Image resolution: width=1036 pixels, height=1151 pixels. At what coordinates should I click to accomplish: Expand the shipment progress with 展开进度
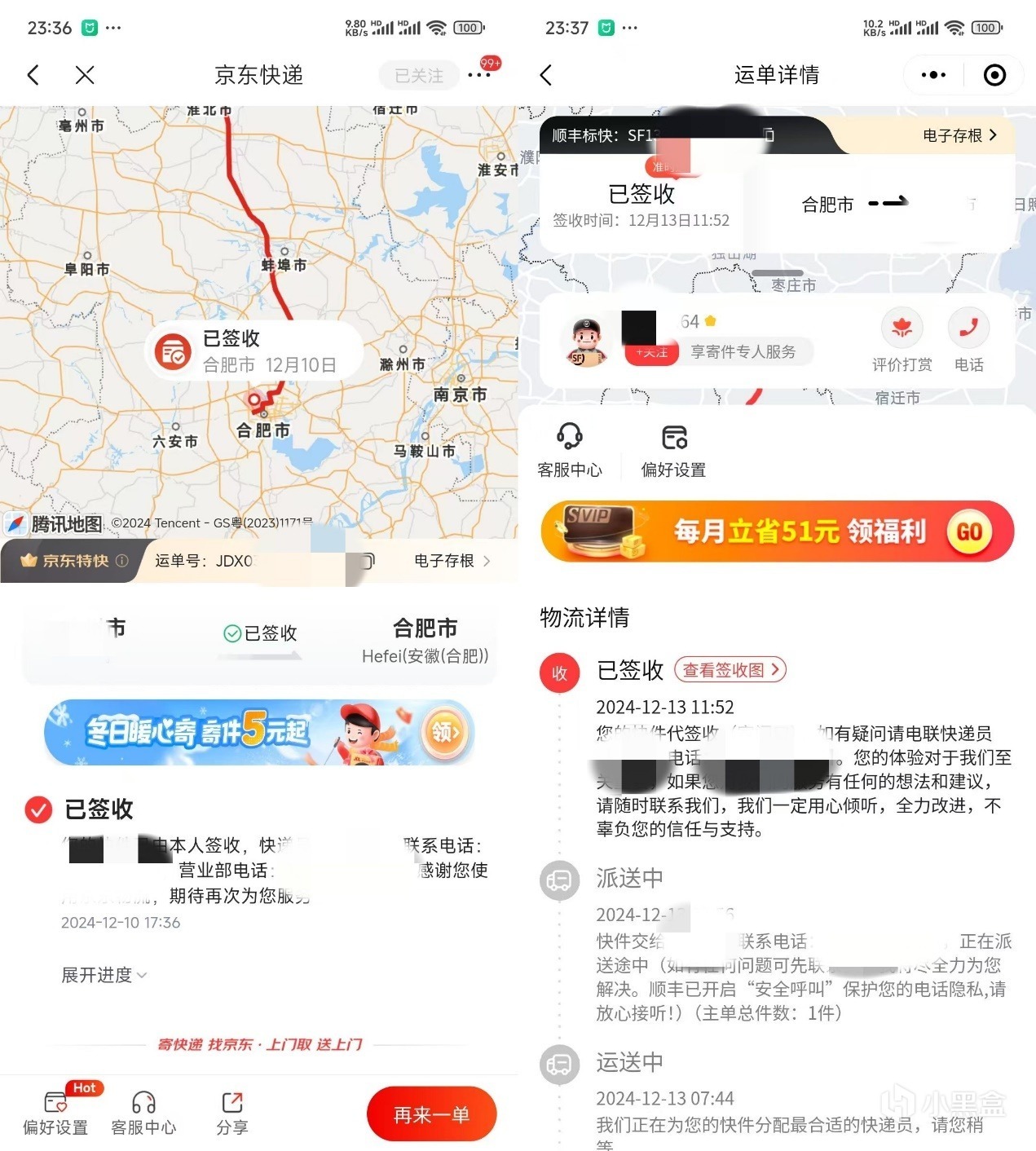point(104,975)
